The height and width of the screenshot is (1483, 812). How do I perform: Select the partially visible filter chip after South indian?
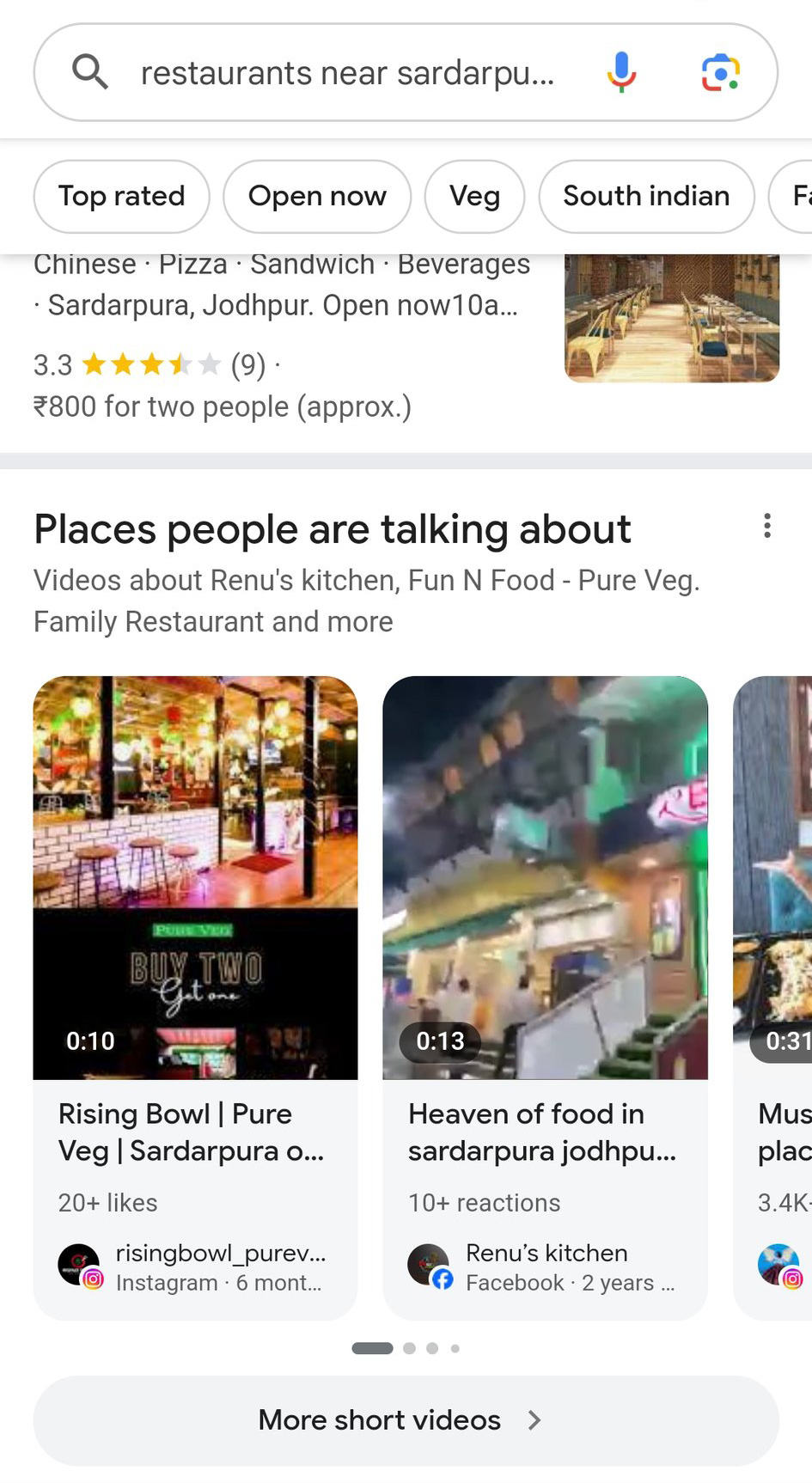pos(795,197)
